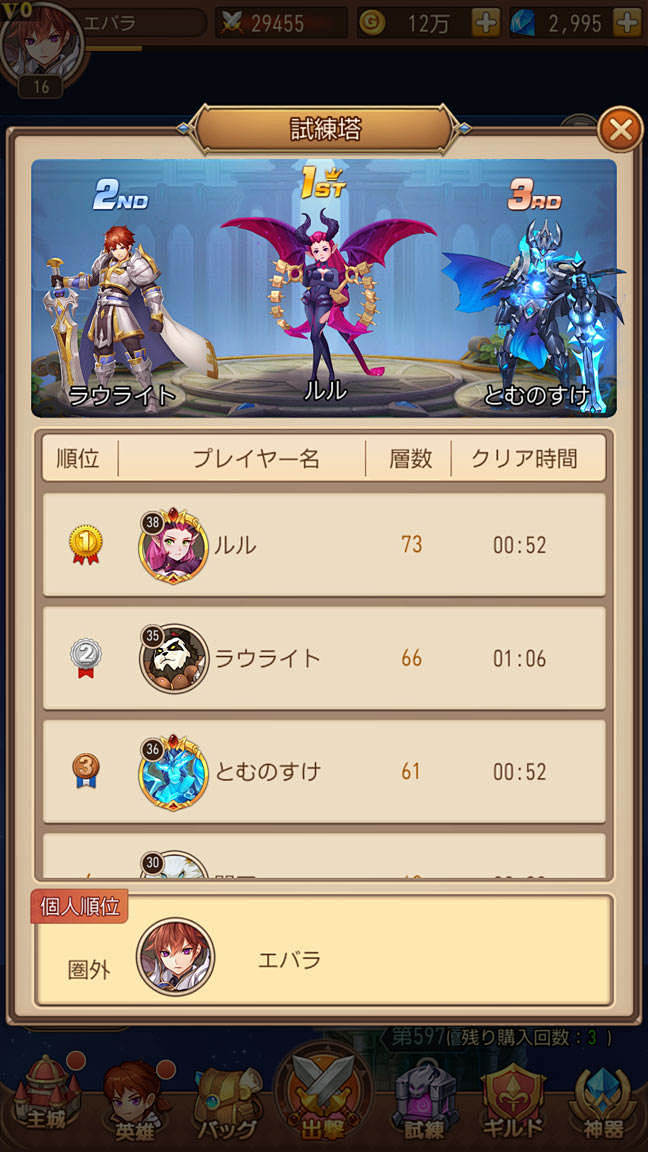The height and width of the screenshot is (1152, 648).
Task: Open ルル's ranking row
Action: pyautogui.click(x=324, y=545)
